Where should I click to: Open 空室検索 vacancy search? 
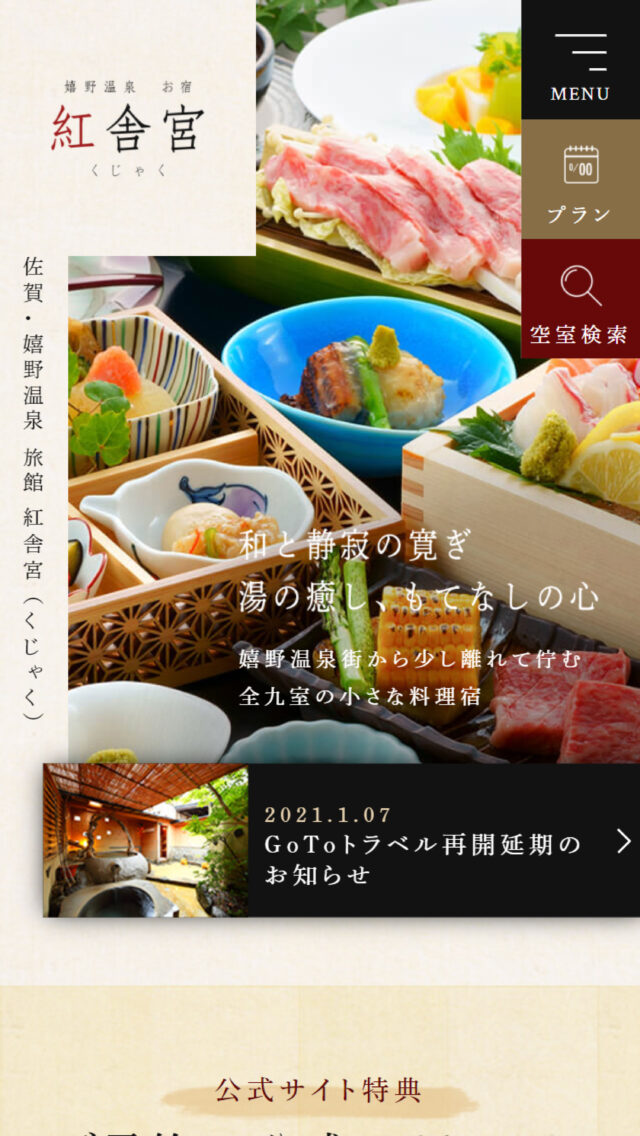[x=580, y=300]
